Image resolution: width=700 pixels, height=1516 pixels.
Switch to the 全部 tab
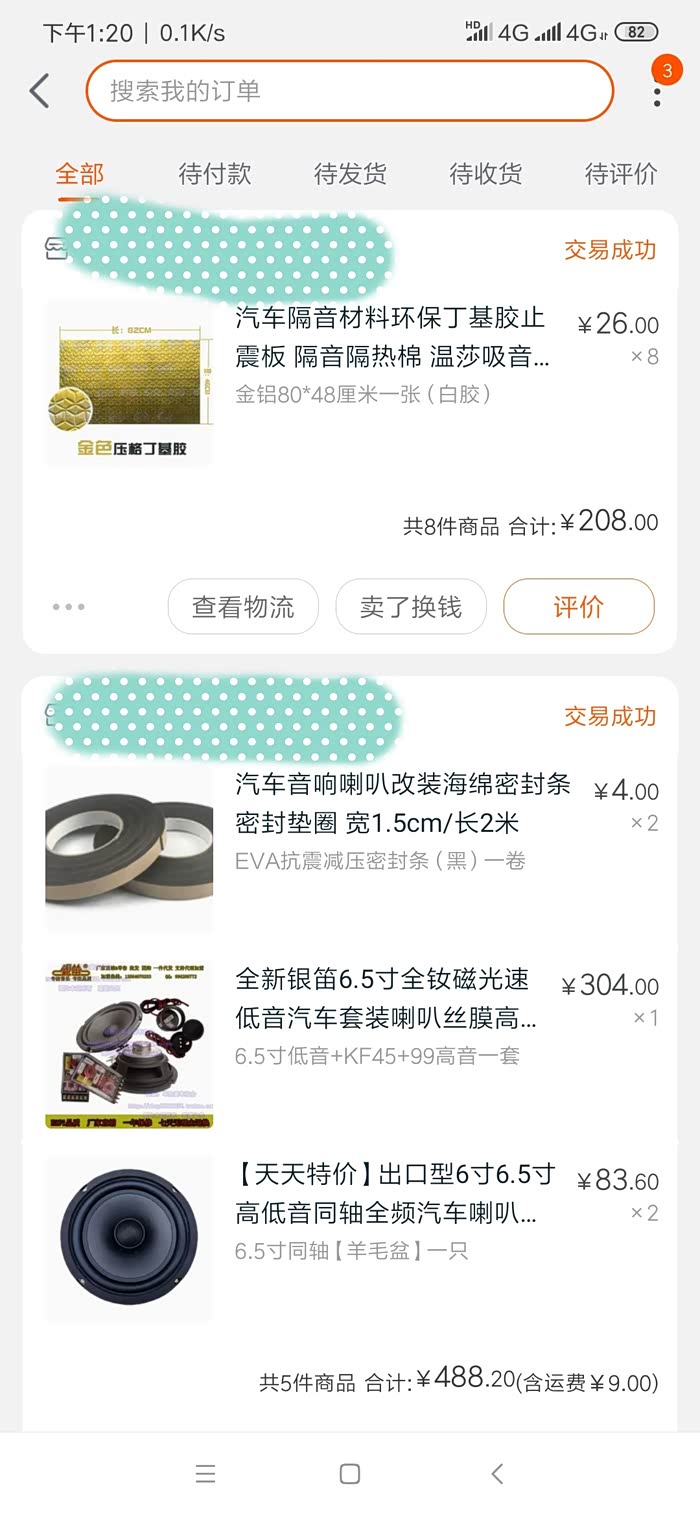80,174
